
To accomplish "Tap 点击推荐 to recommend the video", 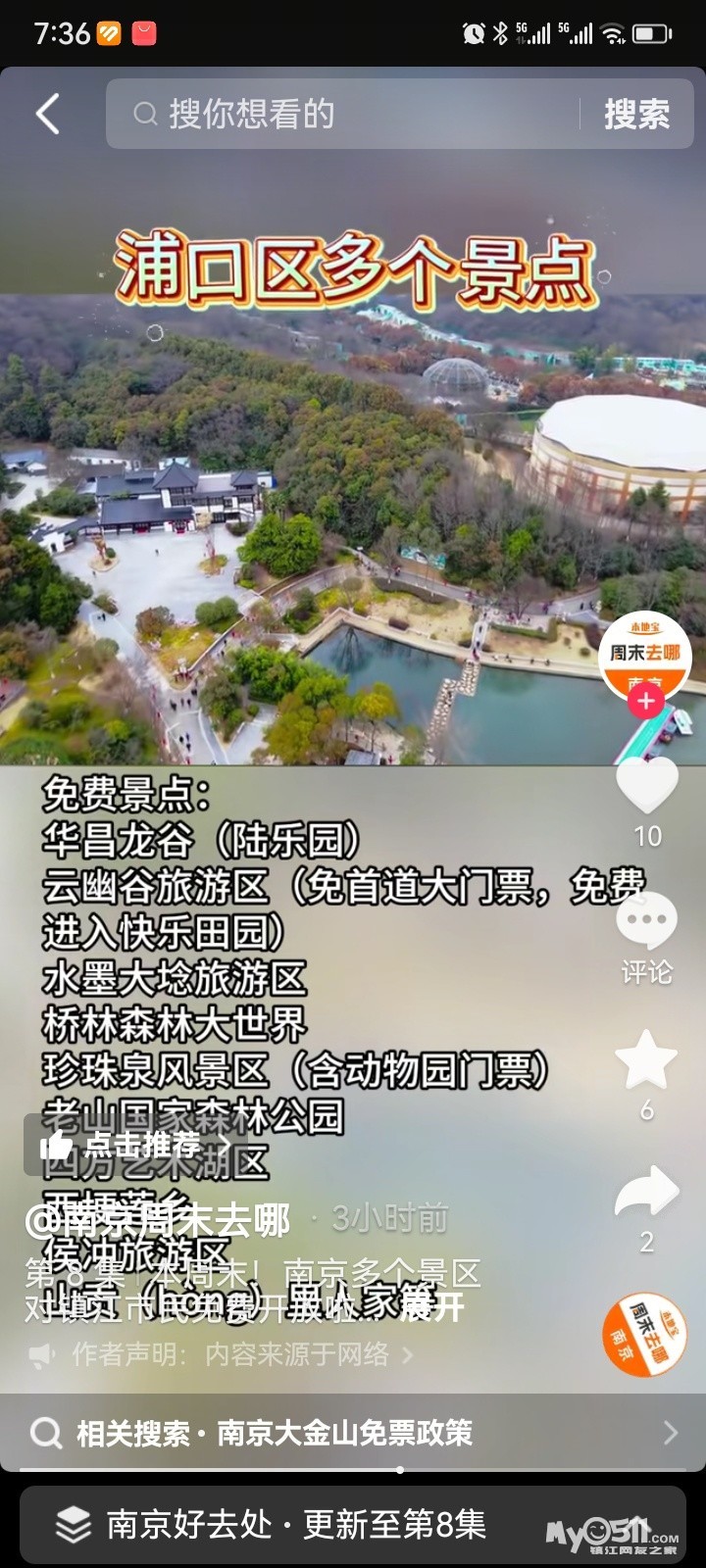I will click(x=127, y=1144).
